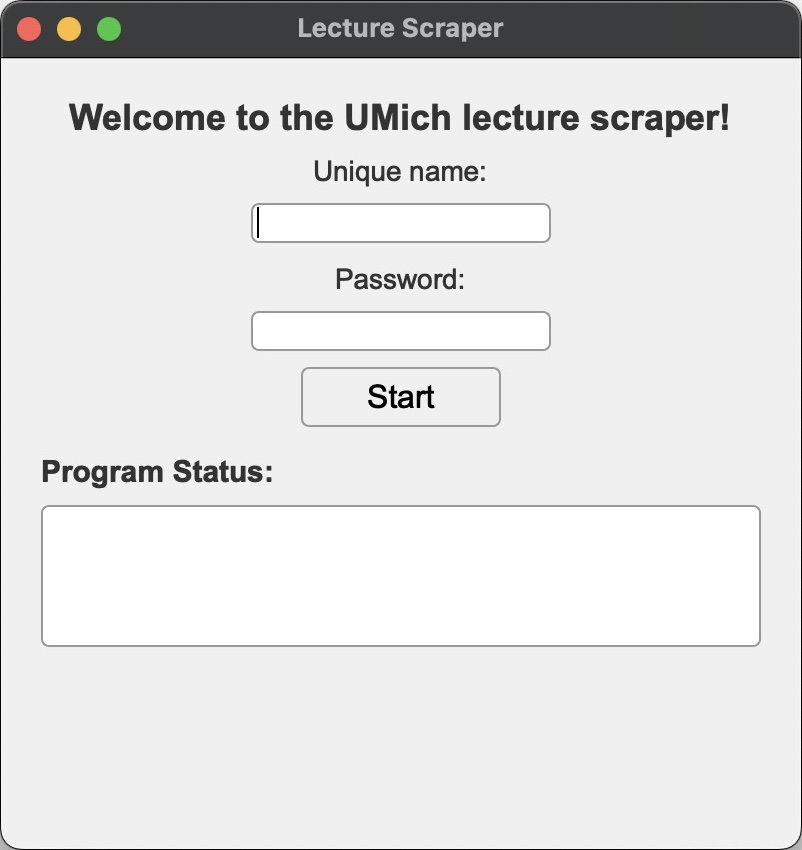Click the Program Status output box
The image size is (802, 850).
pos(400,575)
